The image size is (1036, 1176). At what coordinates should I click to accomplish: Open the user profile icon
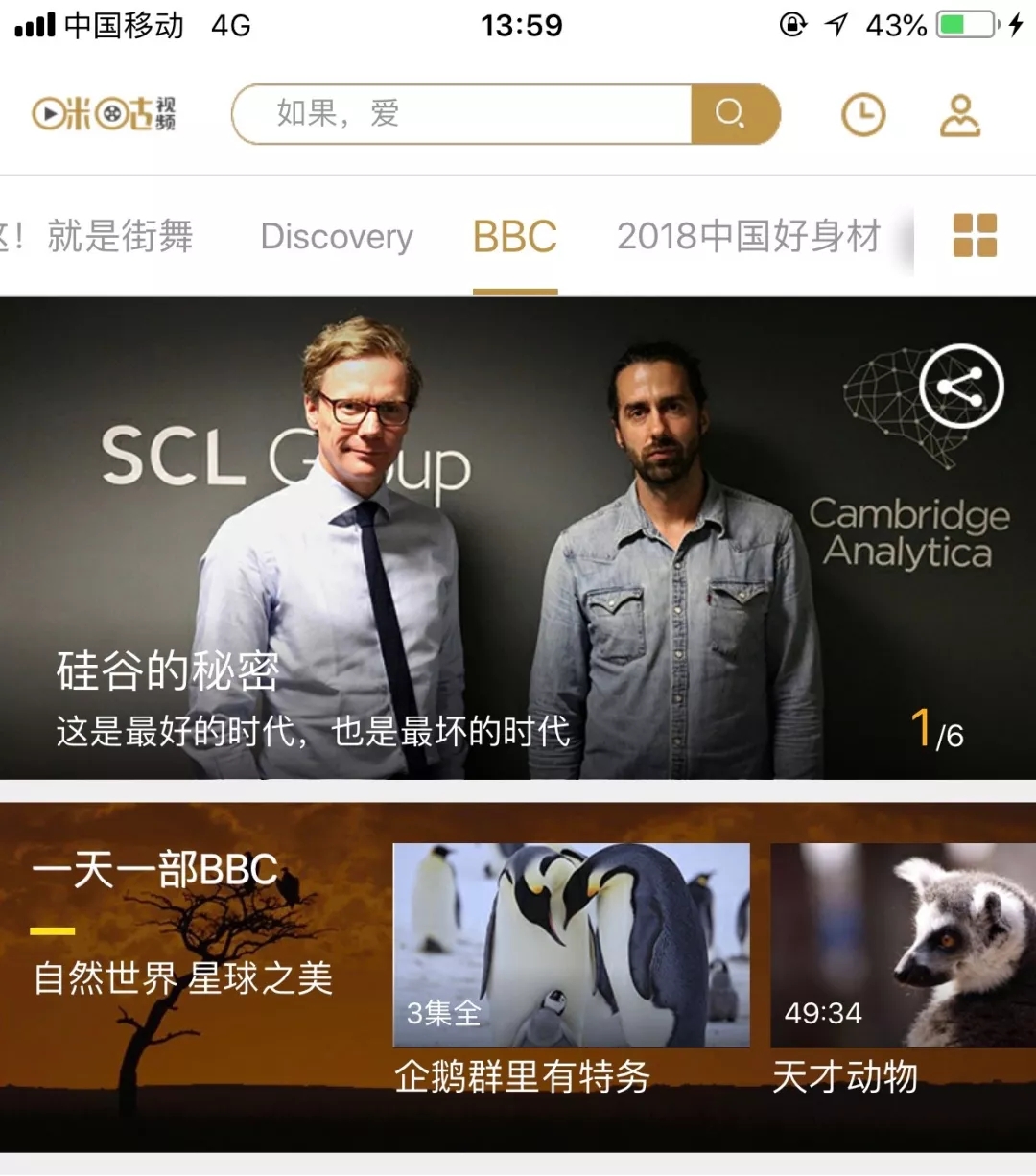click(959, 115)
